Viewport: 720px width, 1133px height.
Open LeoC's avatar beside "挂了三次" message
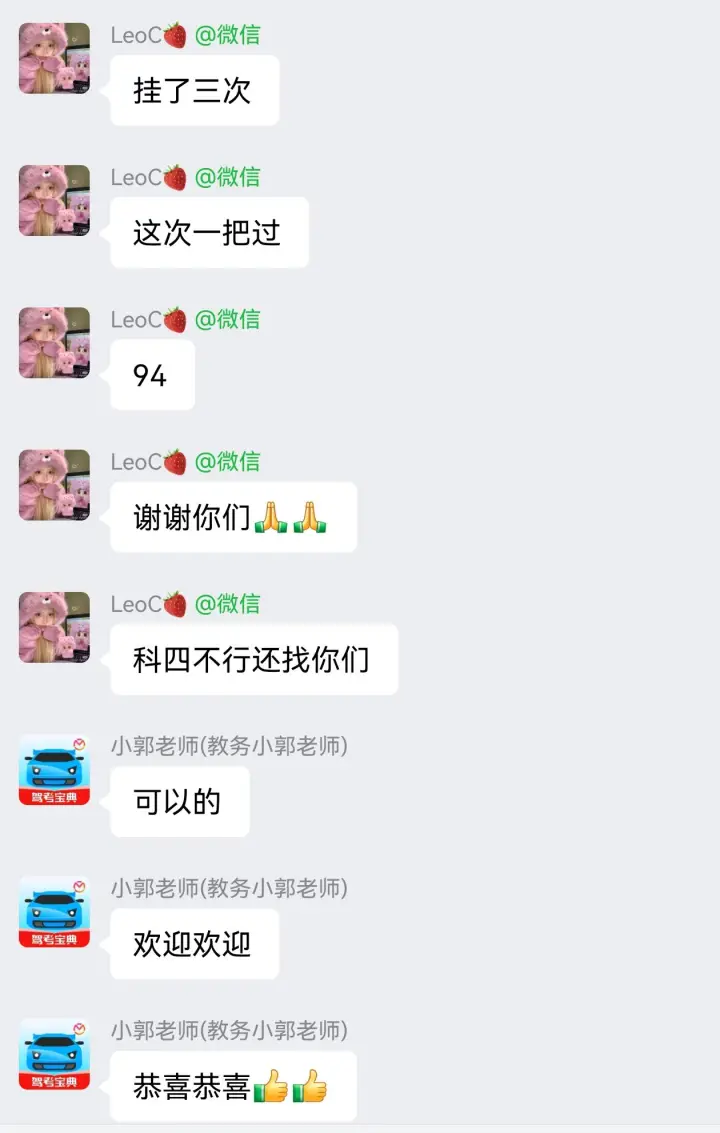pyautogui.click(x=54, y=58)
